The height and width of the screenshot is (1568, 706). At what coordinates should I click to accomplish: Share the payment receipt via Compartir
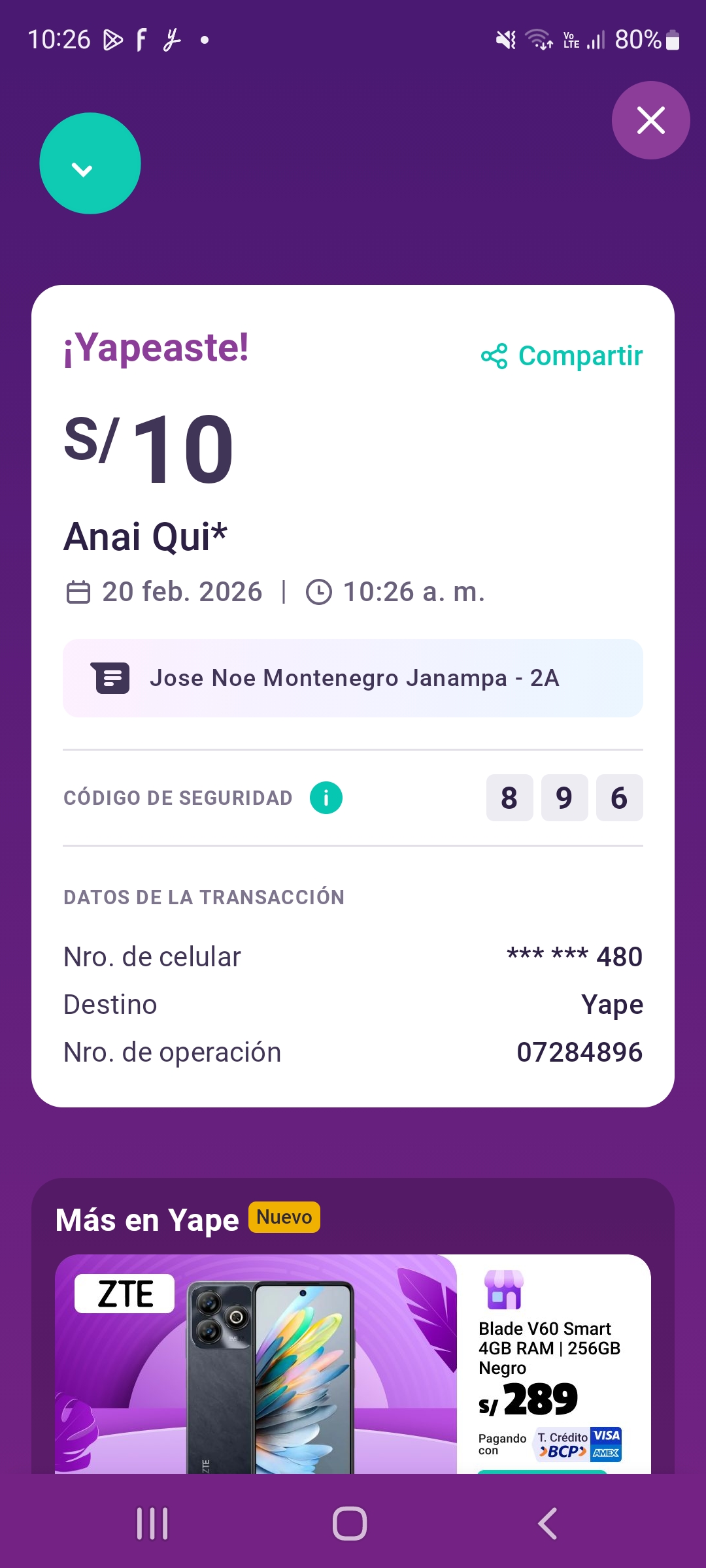562,356
